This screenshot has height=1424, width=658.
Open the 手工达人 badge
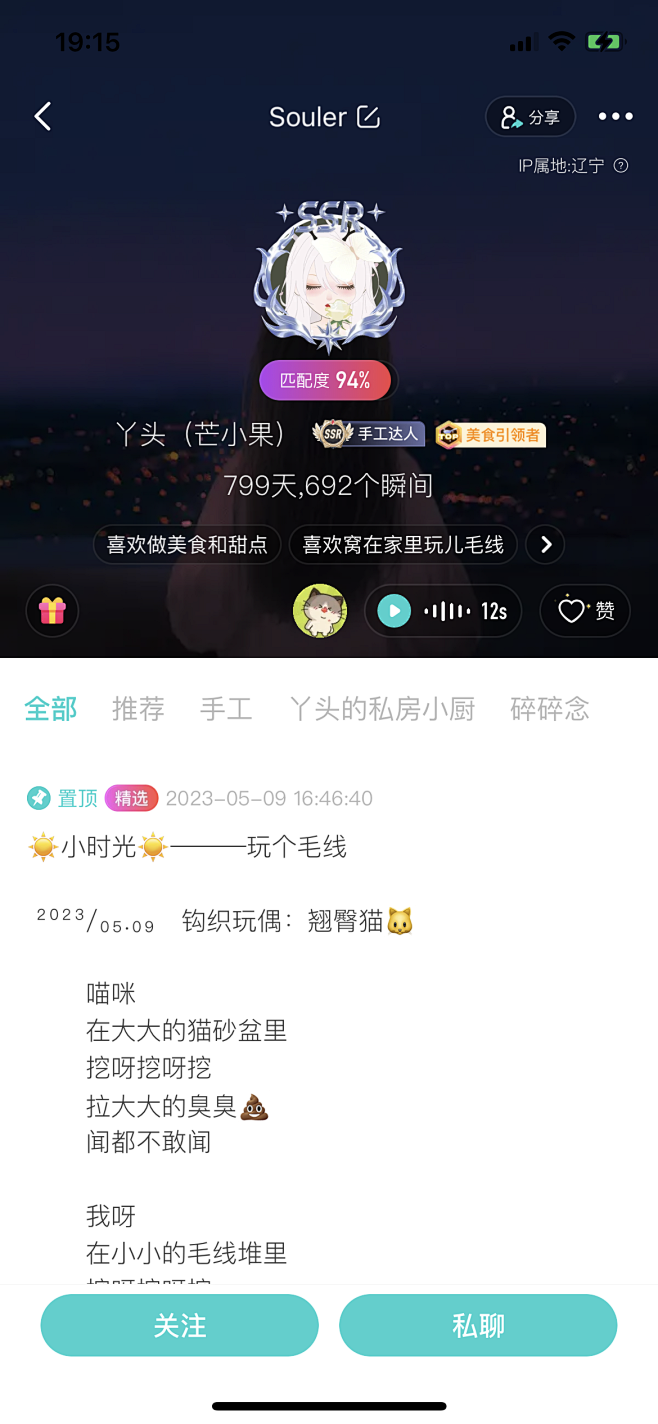point(369,434)
